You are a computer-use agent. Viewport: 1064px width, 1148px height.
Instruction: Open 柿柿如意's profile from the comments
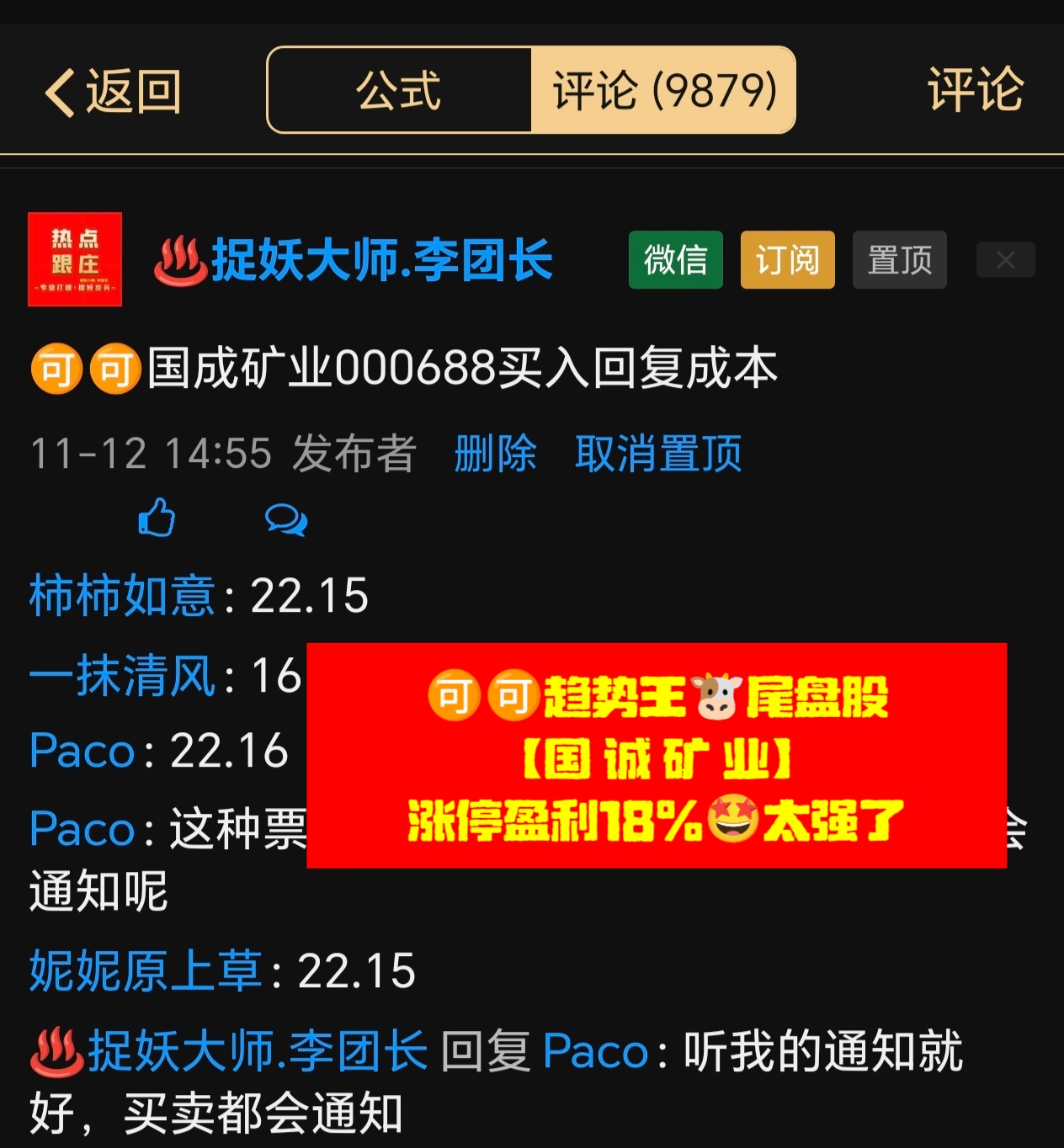(x=122, y=596)
